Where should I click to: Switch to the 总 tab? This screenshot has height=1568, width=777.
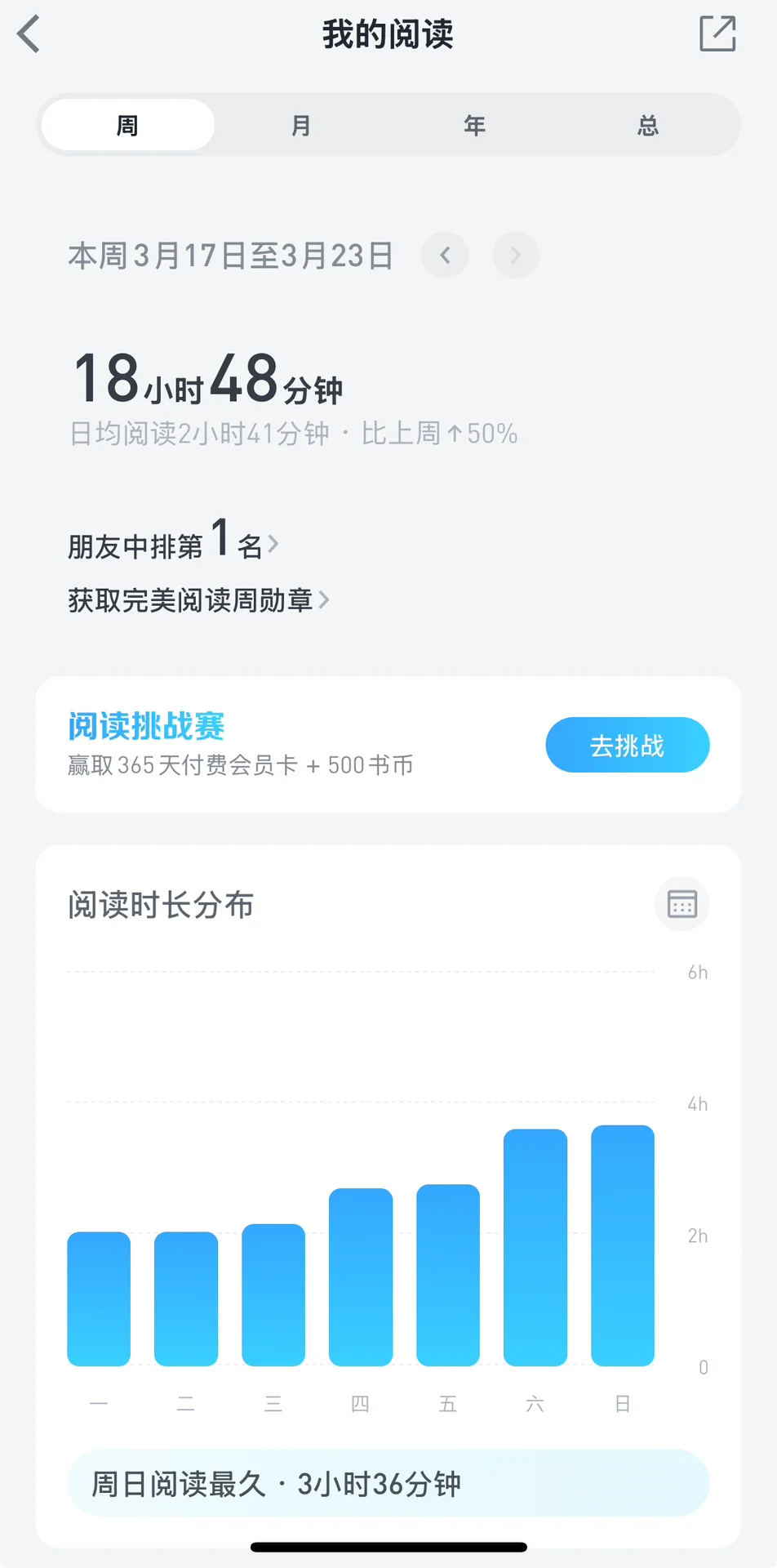pyautogui.click(x=648, y=125)
